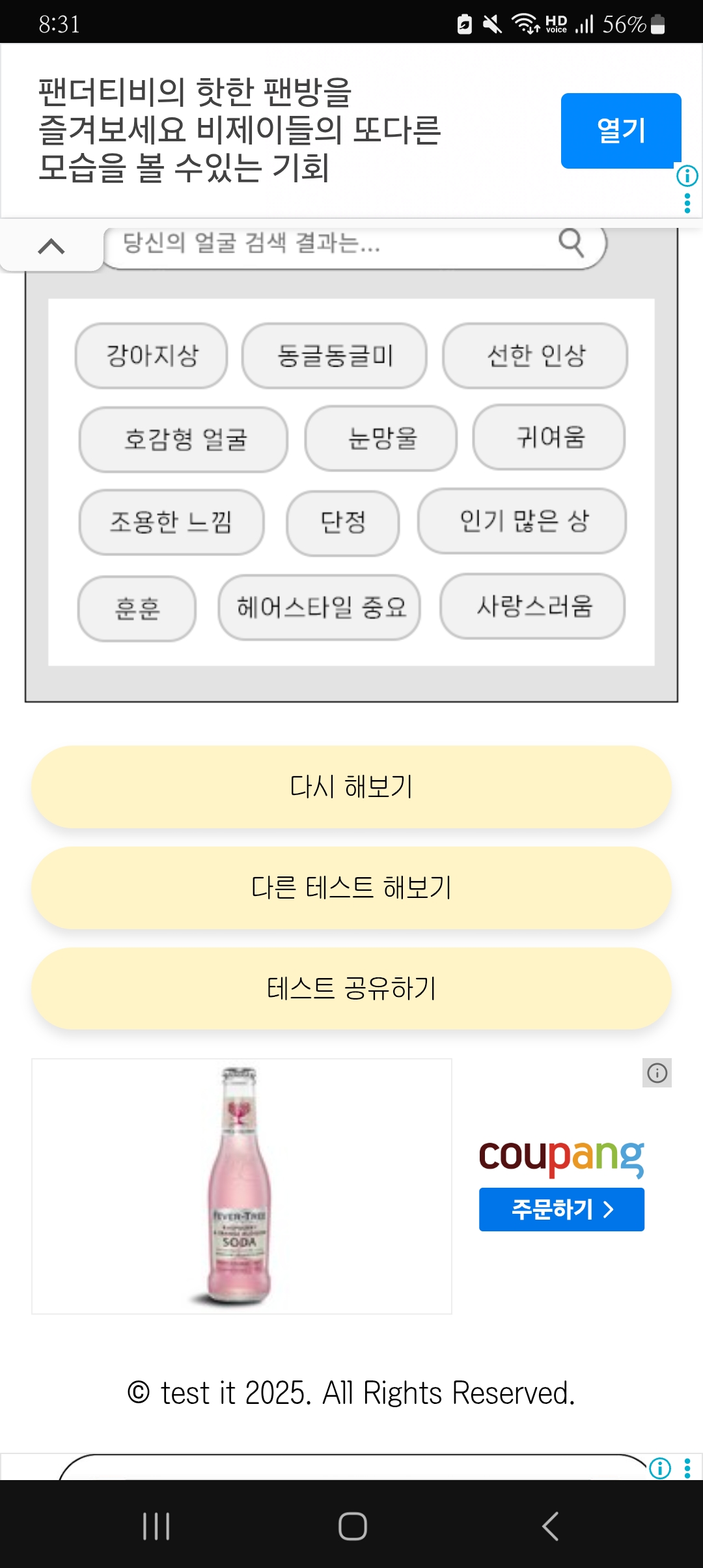Tap the 열기 button on the top ad
The height and width of the screenshot is (1568, 703).
pyautogui.click(x=621, y=131)
